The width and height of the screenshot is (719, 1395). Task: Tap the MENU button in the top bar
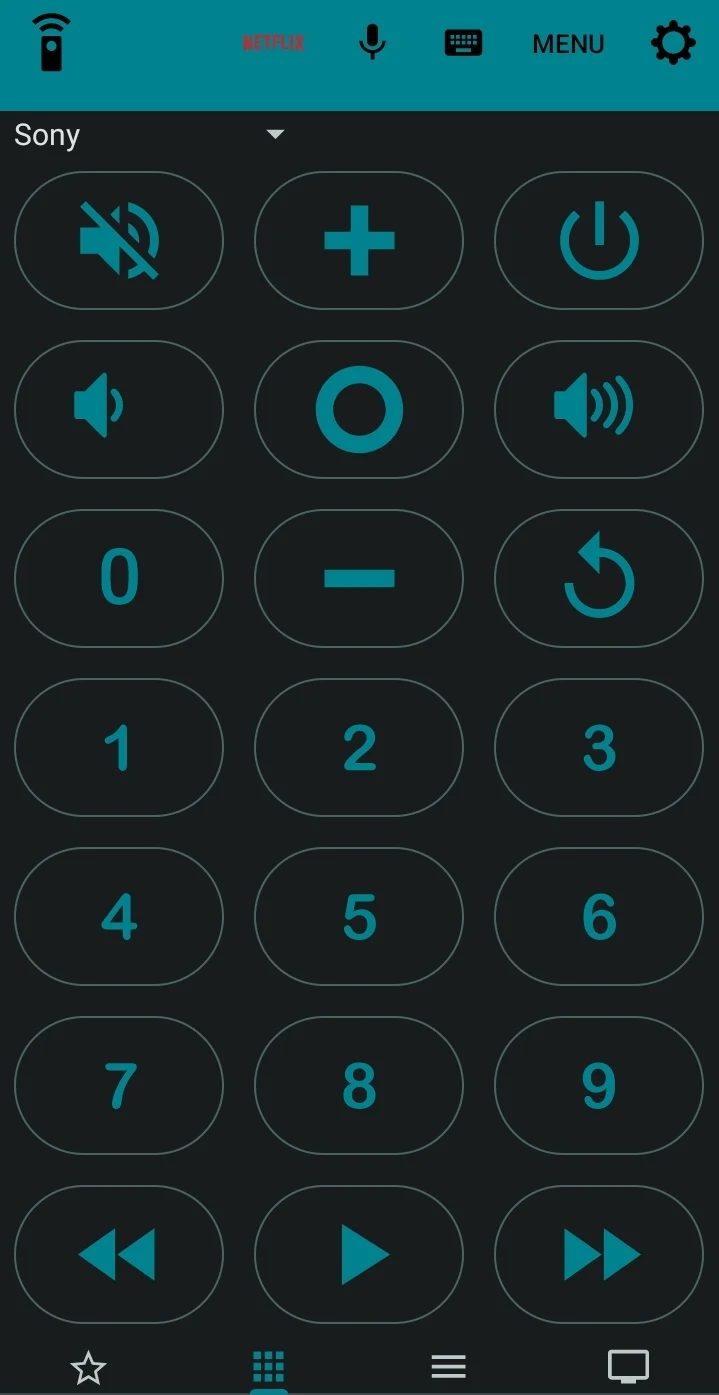click(x=568, y=45)
